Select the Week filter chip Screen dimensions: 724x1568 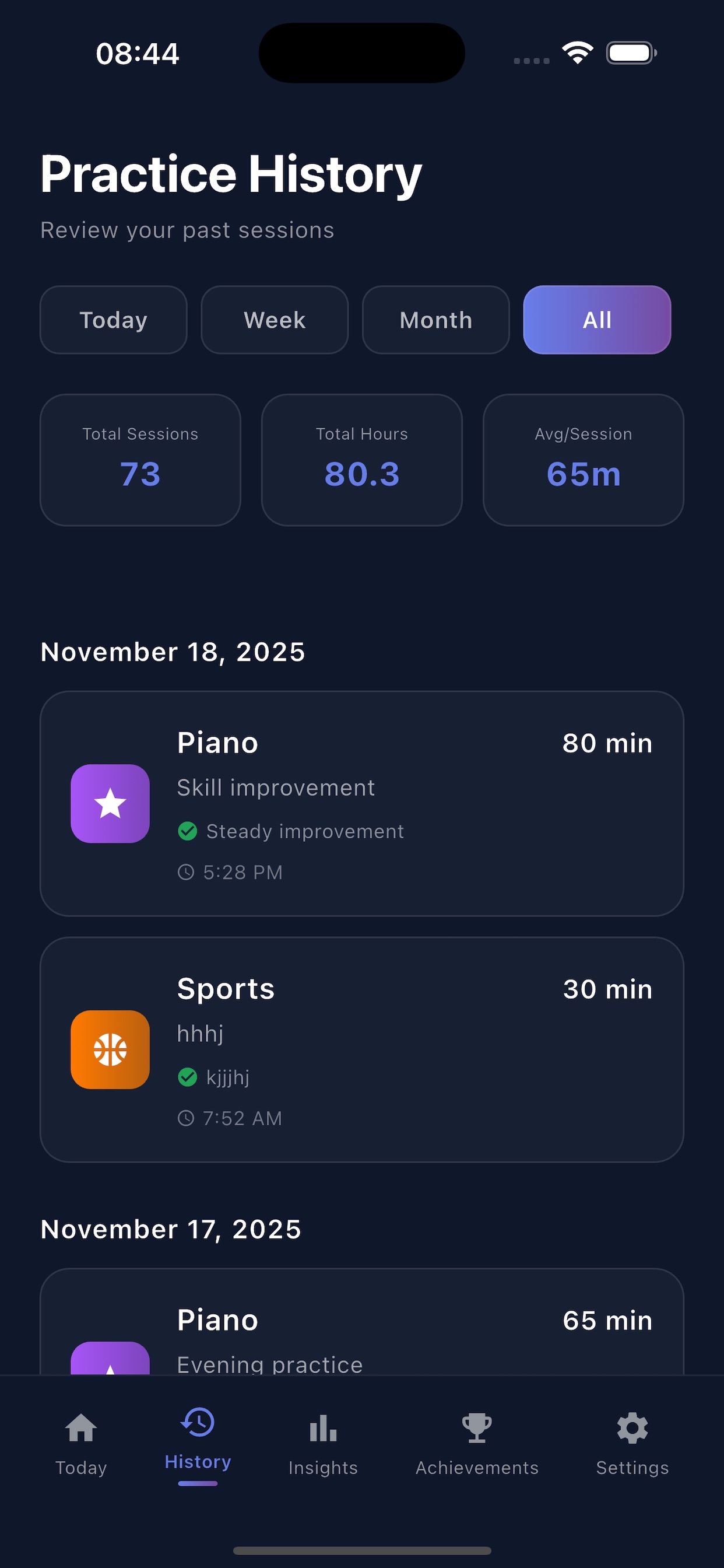[275, 320]
